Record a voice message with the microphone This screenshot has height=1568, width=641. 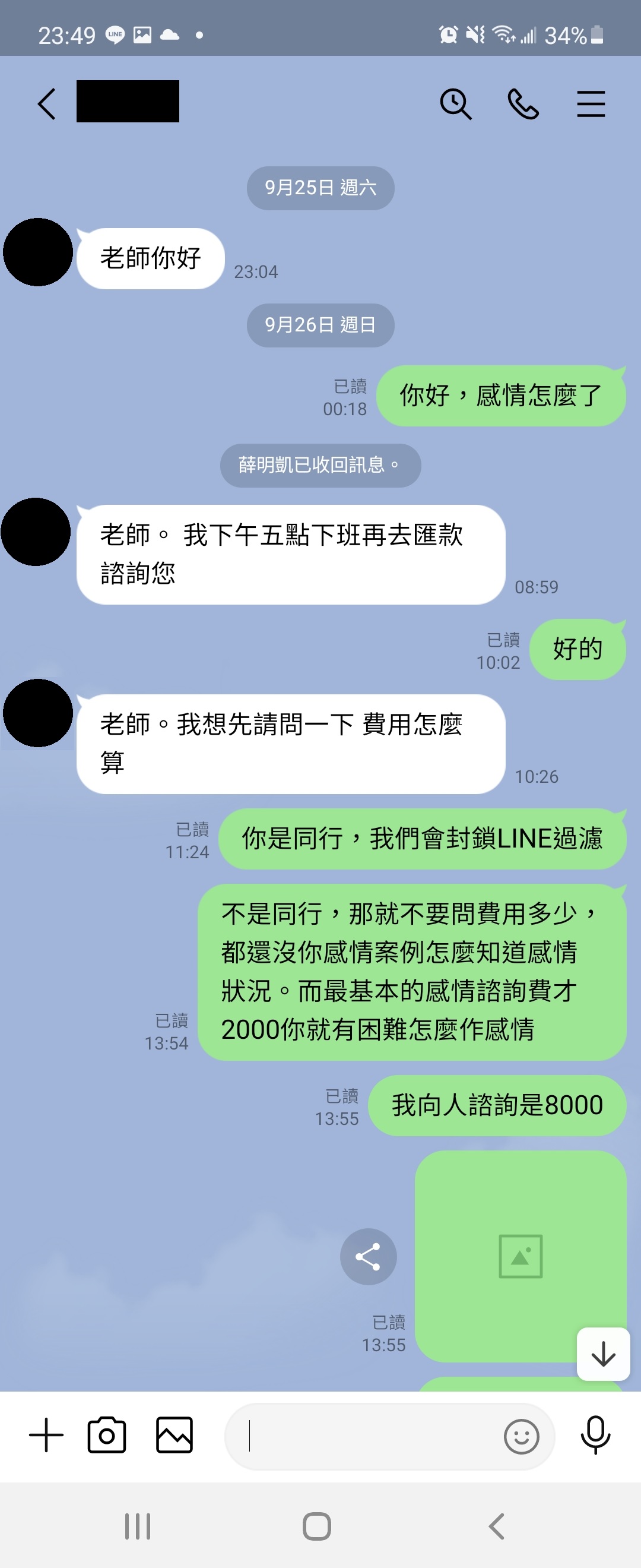click(x=595, y=1436)
